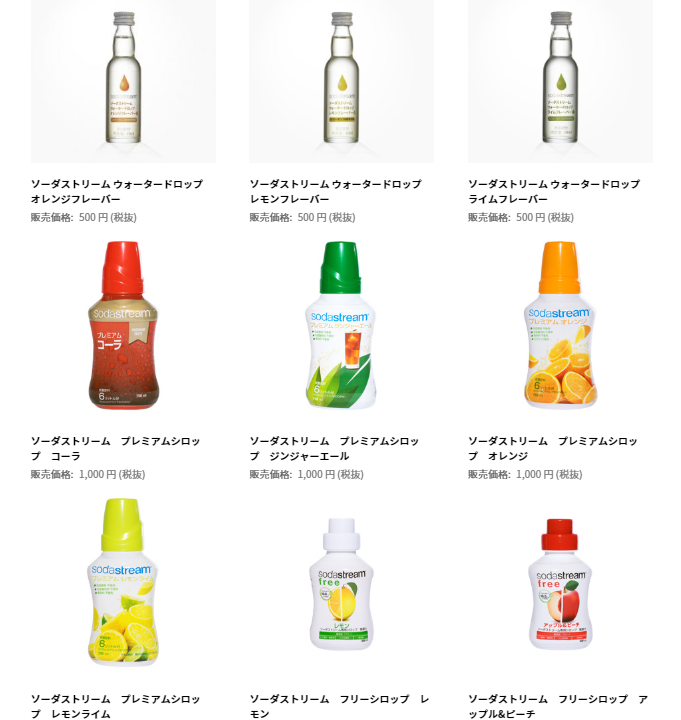View プレミアムシロップ ジンジャーエール details
The height and width of the screenshot is (720, 681).
tap(341, 327)
